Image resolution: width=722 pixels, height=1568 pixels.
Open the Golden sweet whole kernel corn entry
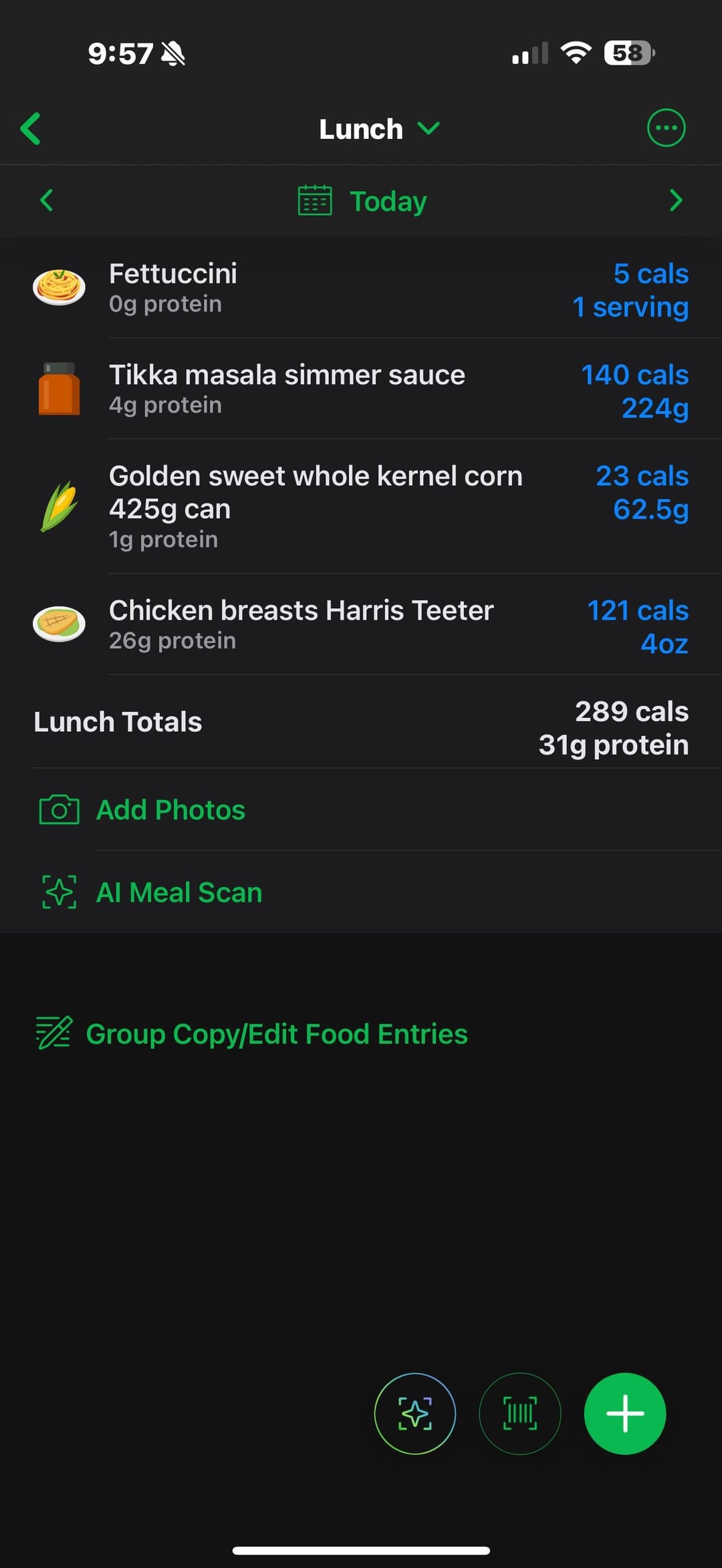[x=361, y=507]
